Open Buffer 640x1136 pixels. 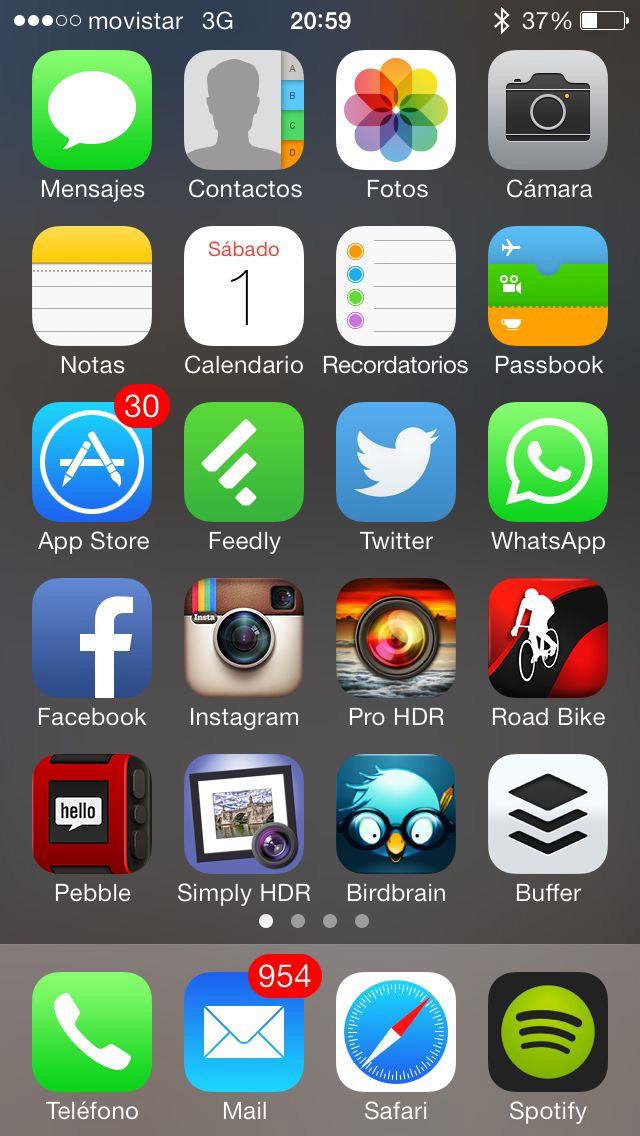(x=548, y=814)
